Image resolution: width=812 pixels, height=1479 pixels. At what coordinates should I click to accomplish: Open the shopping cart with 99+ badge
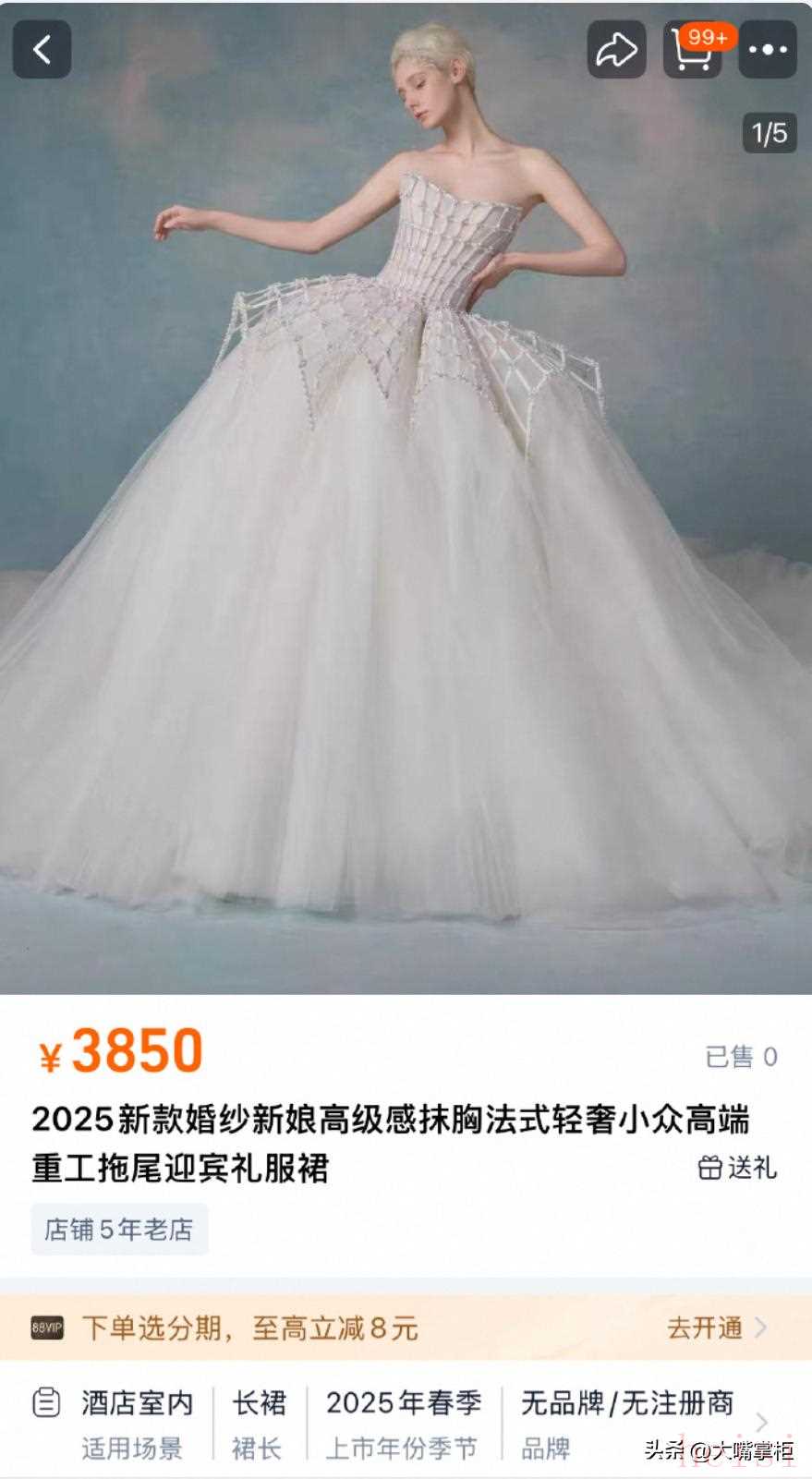(x=693, y=50)
